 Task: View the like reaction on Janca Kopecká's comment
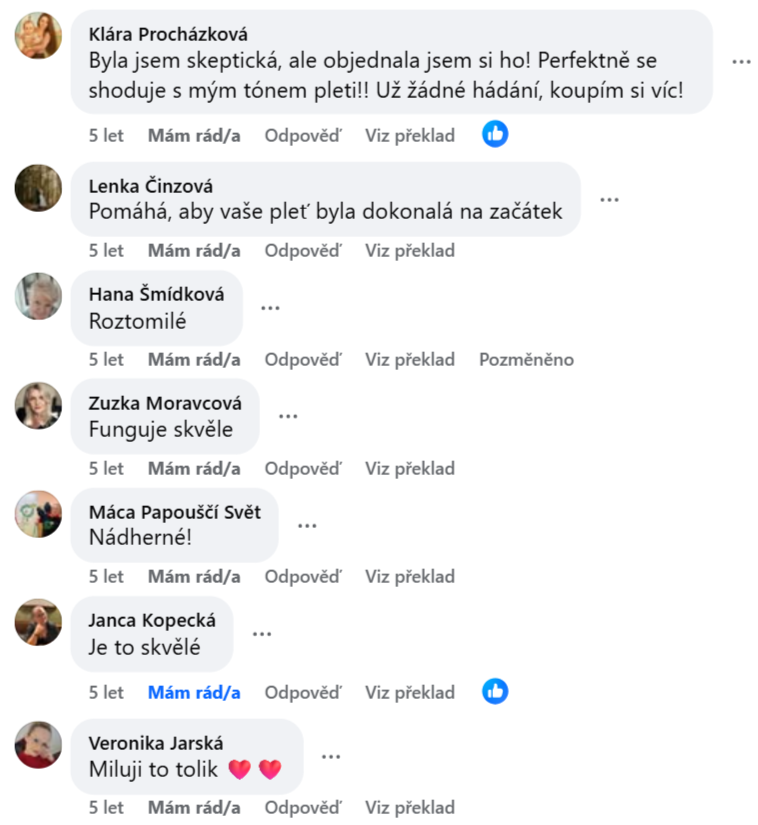(x=495, y=691)
